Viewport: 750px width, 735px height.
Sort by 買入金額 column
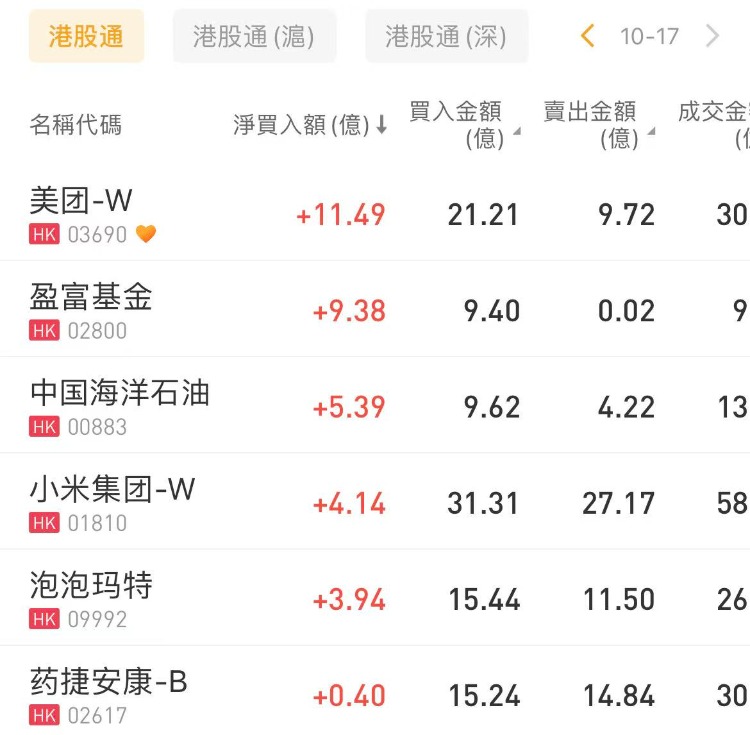pyautogui.click(x=462, y=125)
